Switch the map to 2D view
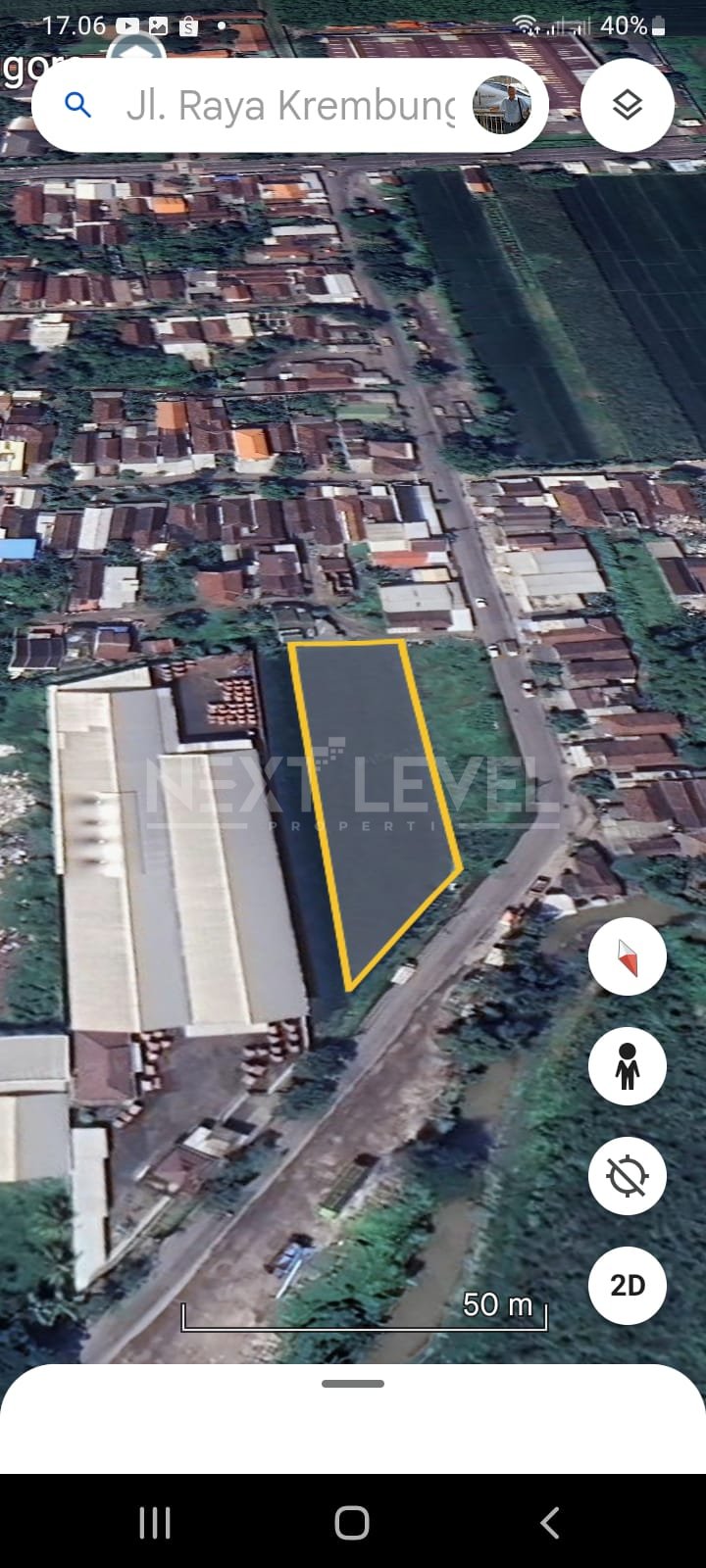Image resolution: width=706 pixels, height=1568 pixels. click(x=627, y=1285)
